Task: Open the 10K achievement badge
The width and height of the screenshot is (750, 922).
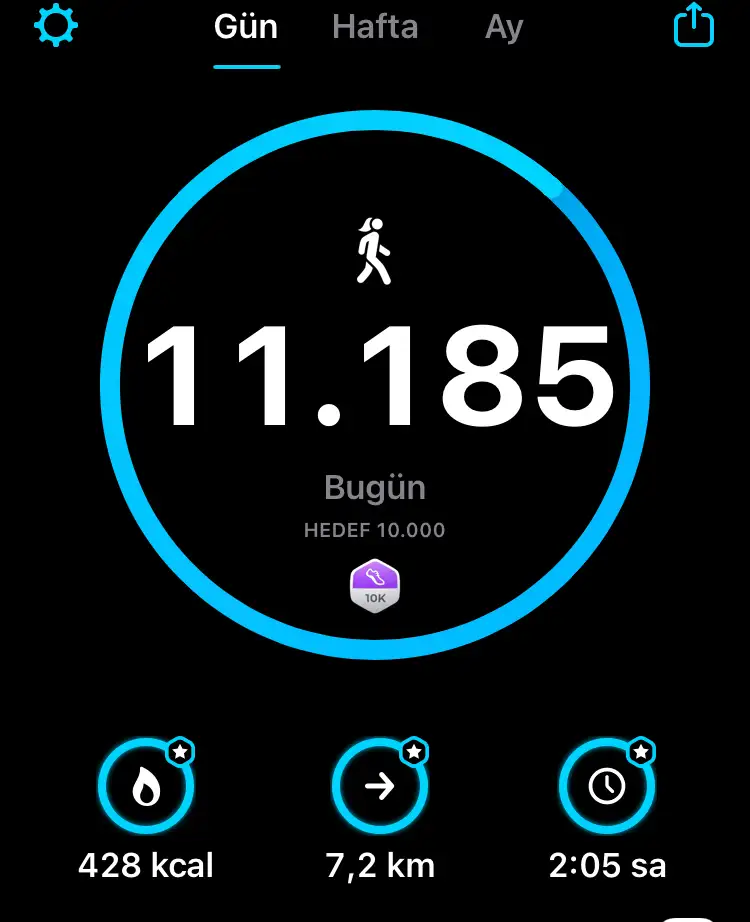Action: pos(375,586)
